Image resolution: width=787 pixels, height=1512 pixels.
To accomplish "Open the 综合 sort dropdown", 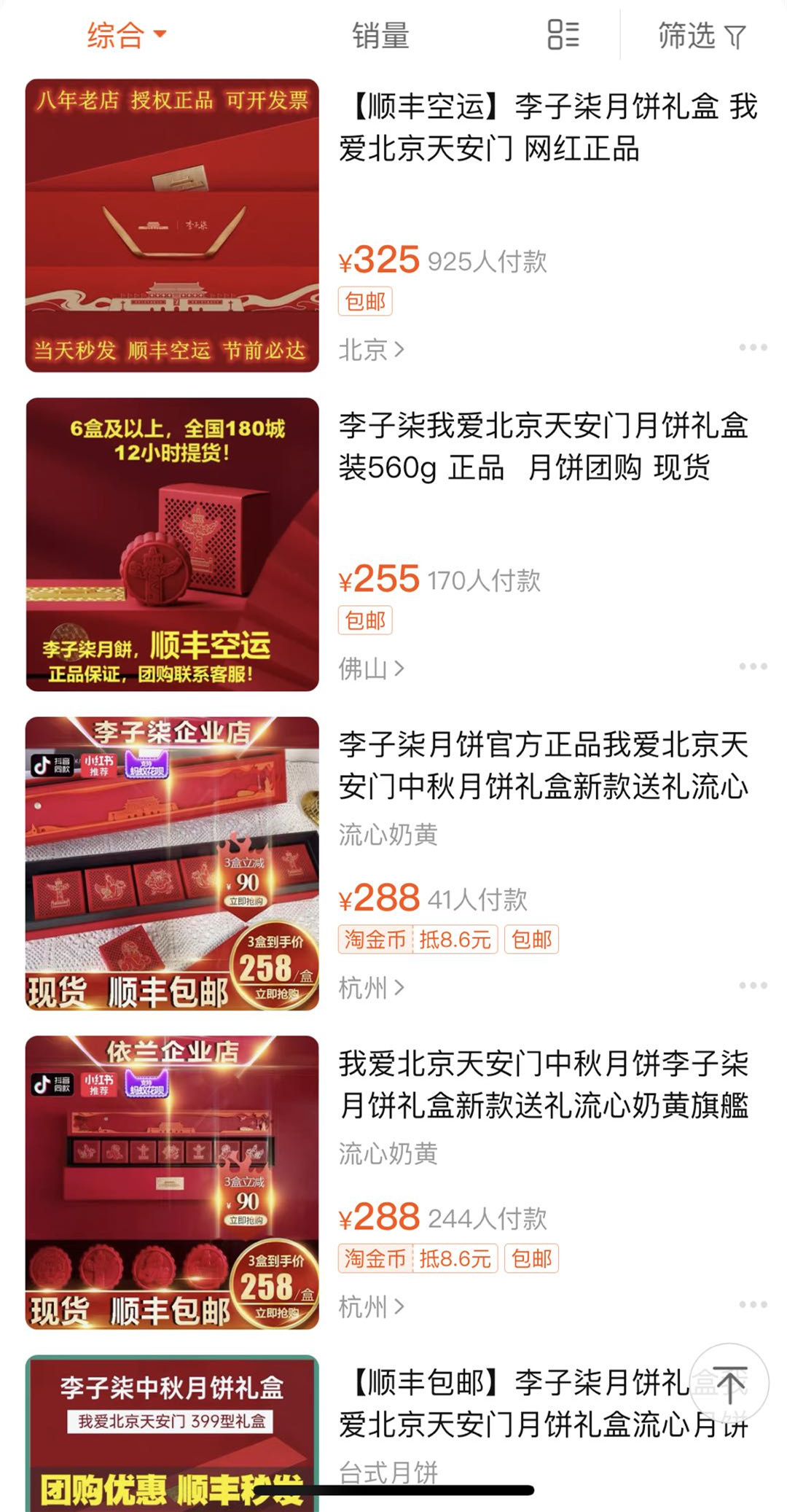I will point(126,35).
